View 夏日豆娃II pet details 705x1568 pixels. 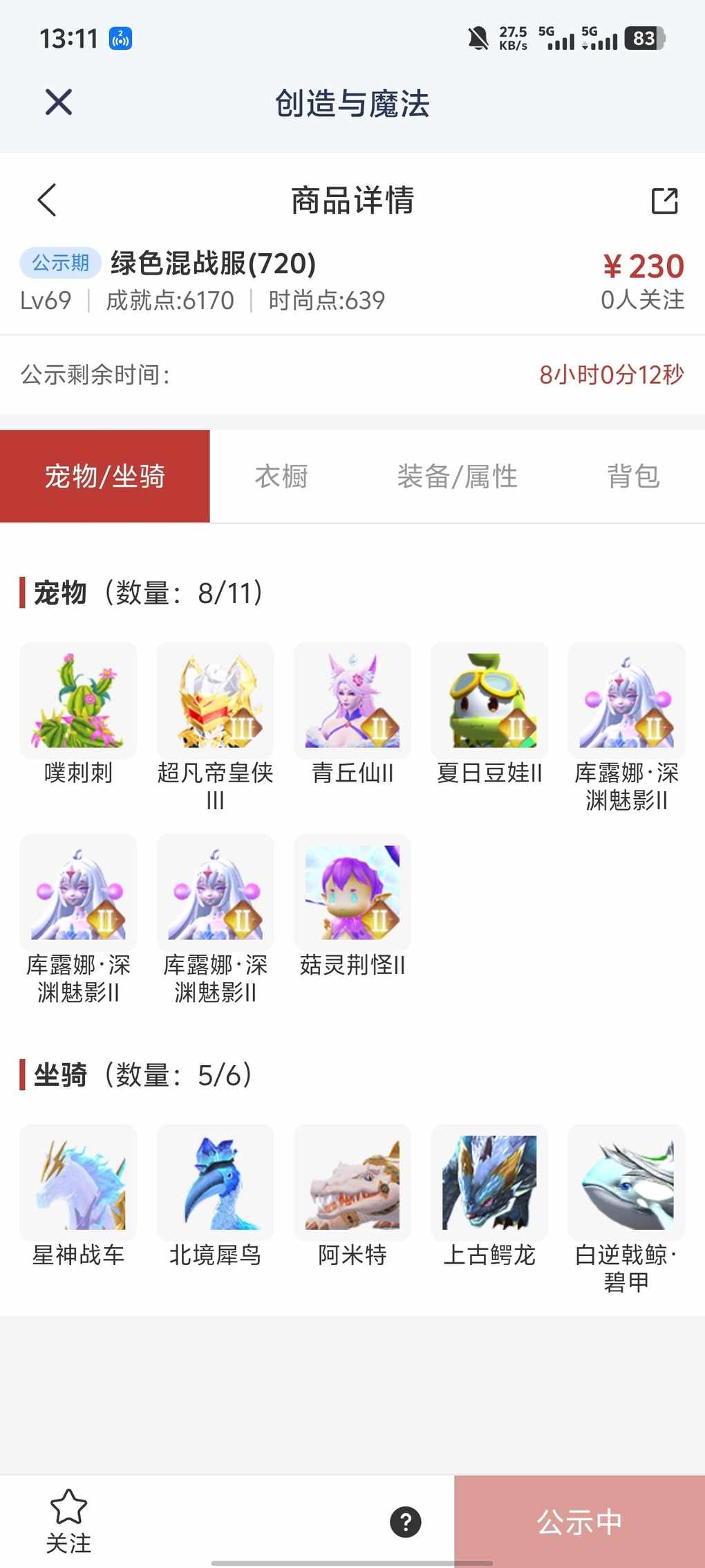[x=489, y=701]
